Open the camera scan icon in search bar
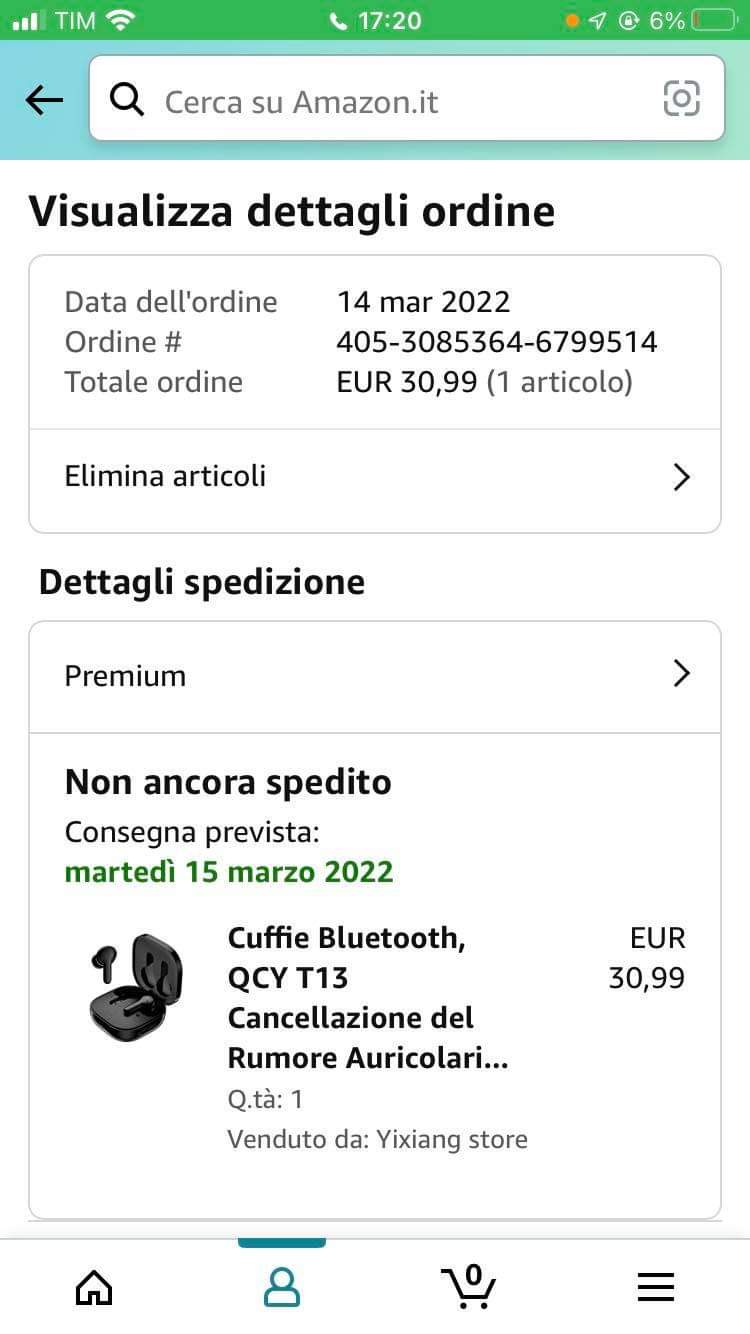 point(681,99)
